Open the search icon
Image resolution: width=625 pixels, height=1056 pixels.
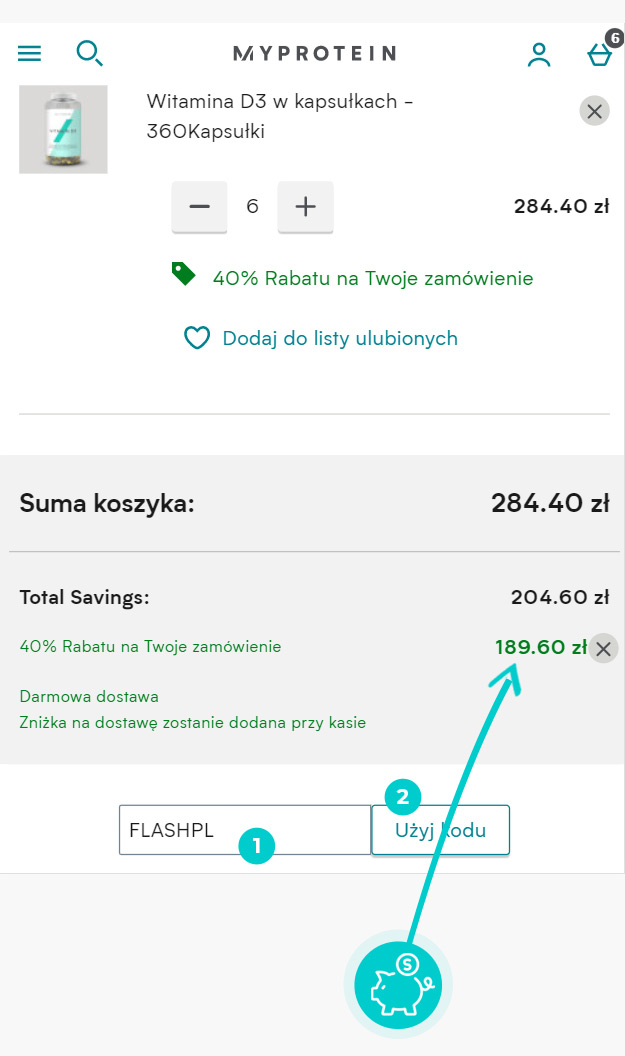coord(90,53)
